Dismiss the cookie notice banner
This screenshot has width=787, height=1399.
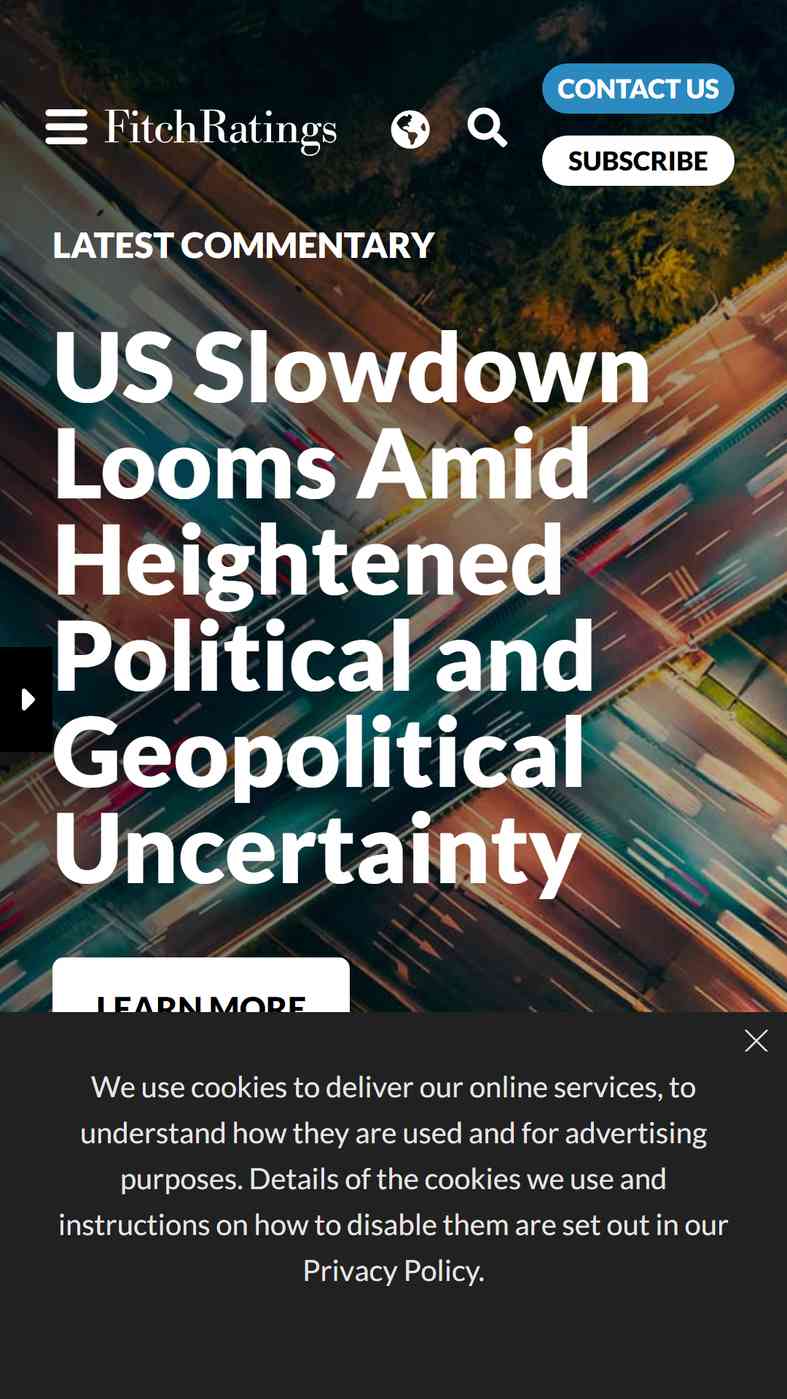click(756, 1041)
